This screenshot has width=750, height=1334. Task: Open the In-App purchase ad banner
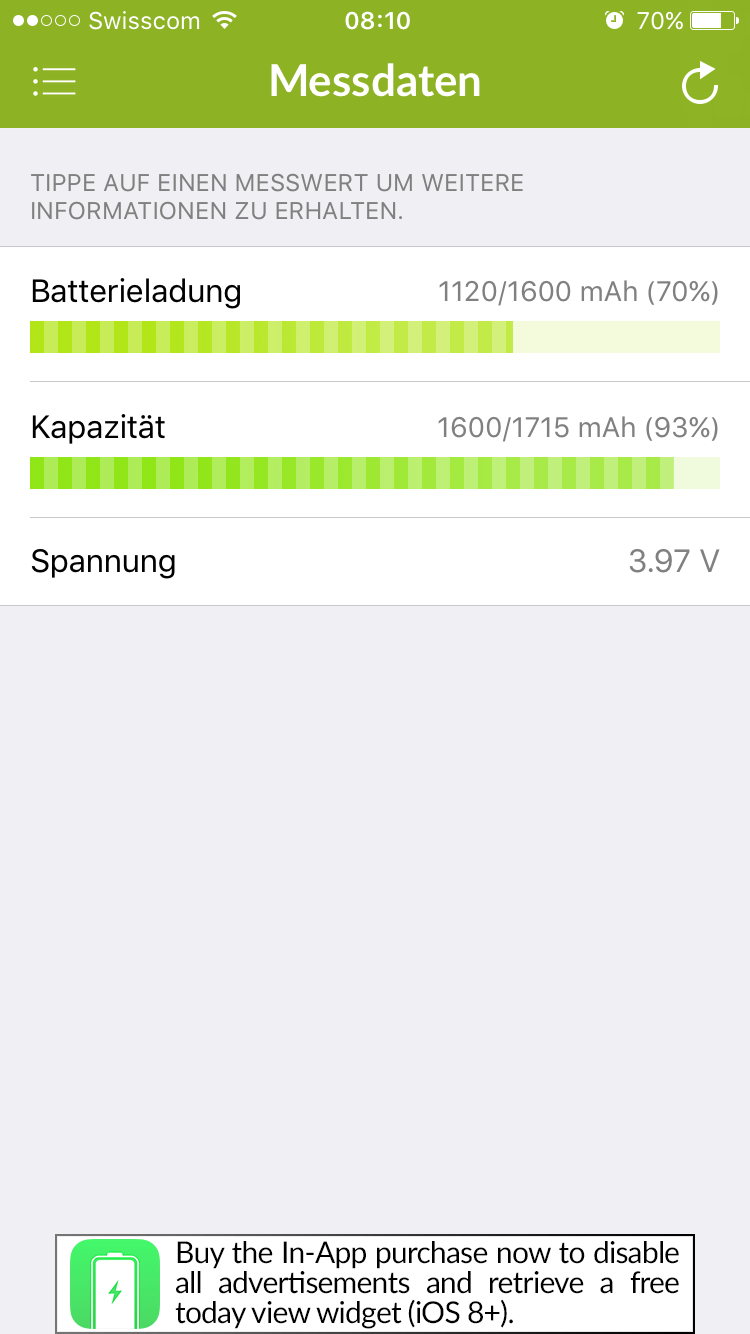click(x=375, y=1283)
